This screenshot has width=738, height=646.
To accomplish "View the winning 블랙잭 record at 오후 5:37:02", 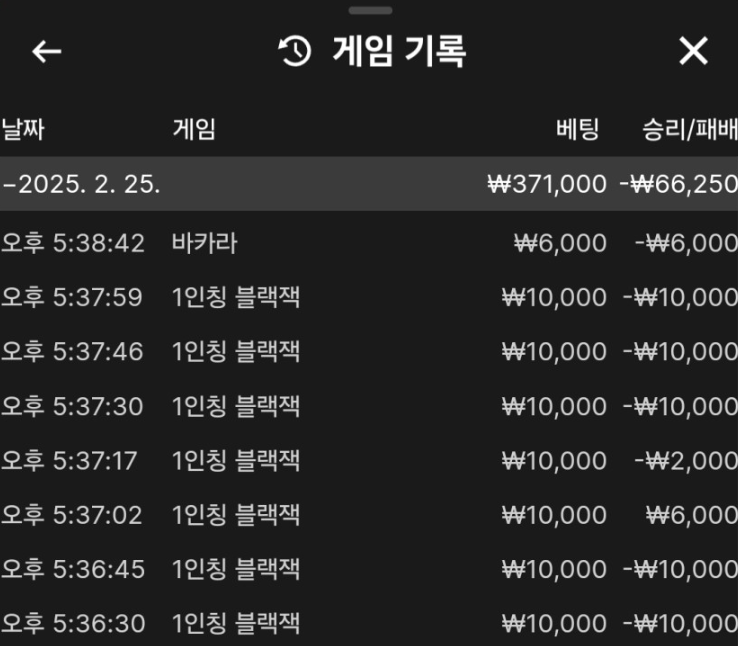I will tap(368, 515).
